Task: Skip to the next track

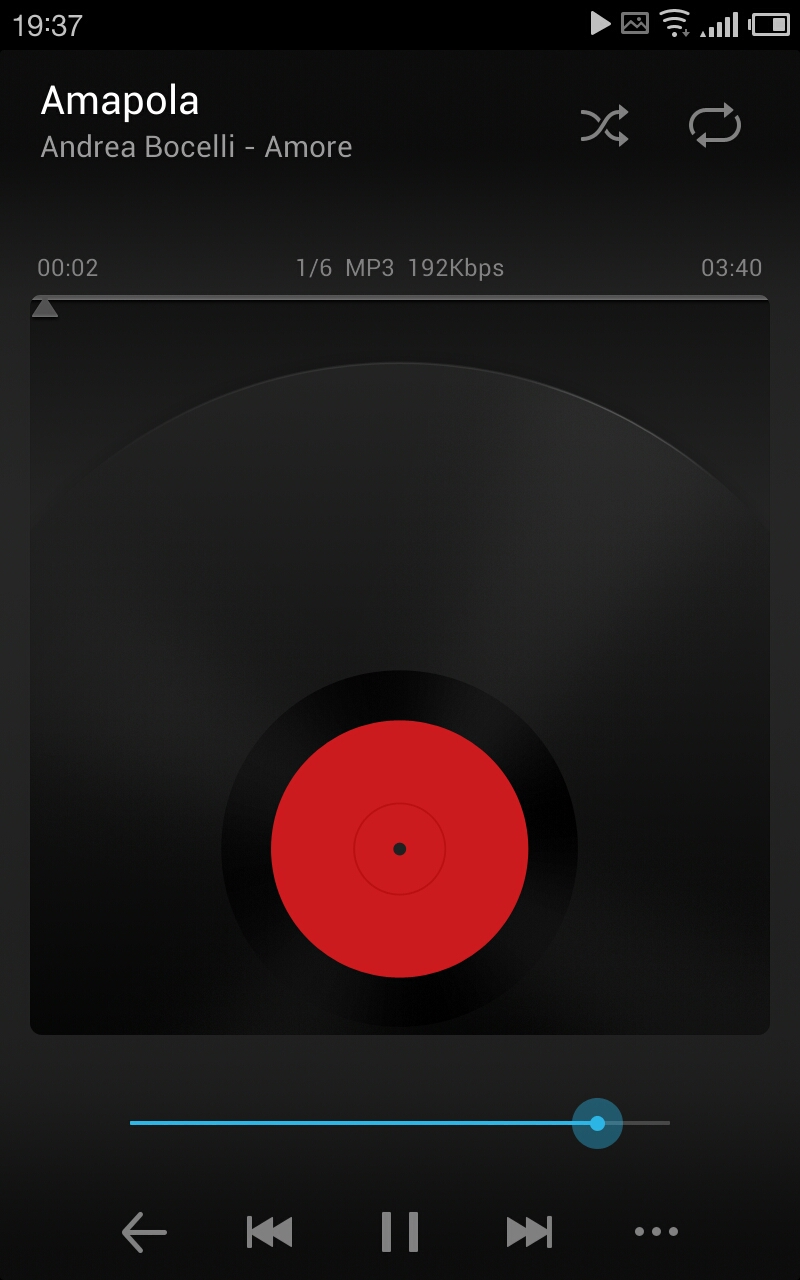Action: [529, 1232]
